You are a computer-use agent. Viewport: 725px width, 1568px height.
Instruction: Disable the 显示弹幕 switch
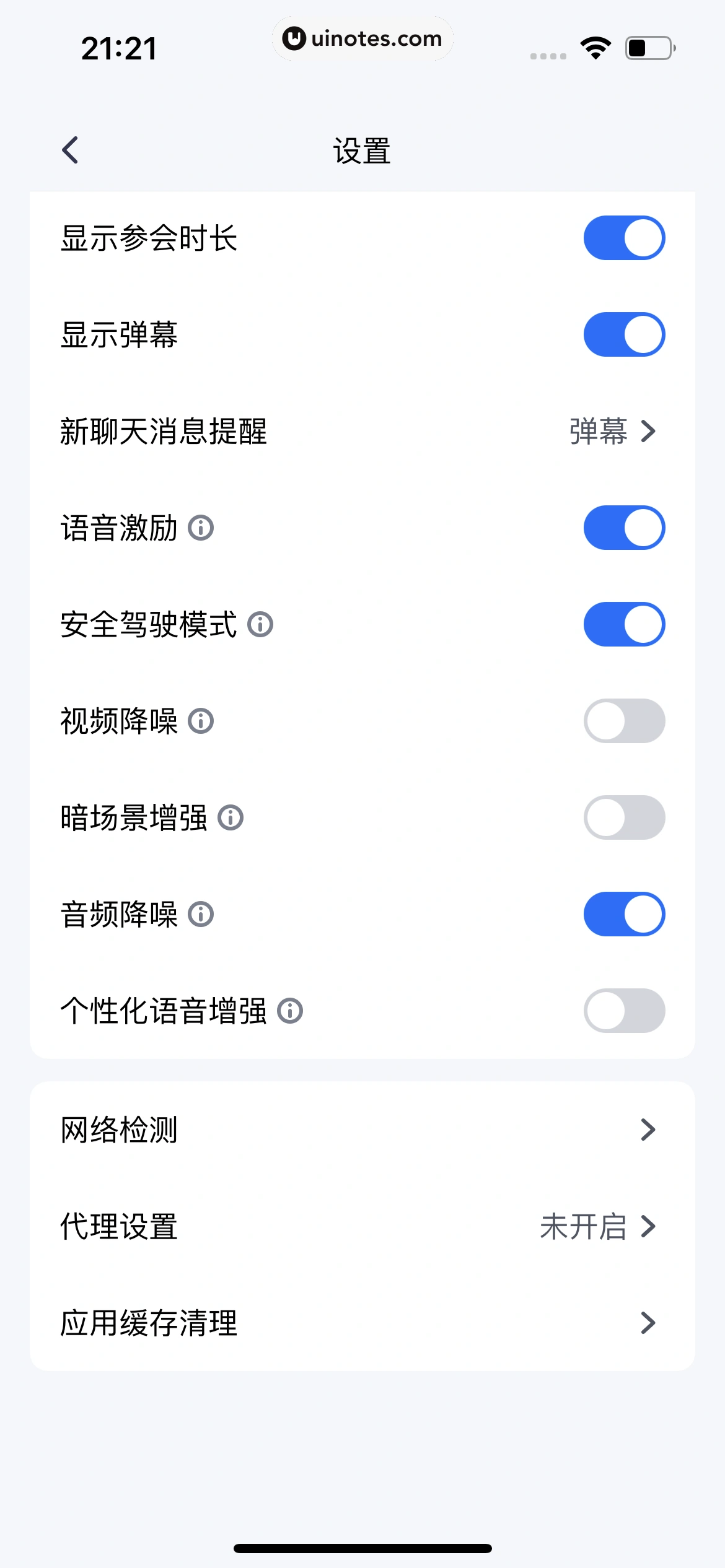pyautogui.click(x=624, y=334)
